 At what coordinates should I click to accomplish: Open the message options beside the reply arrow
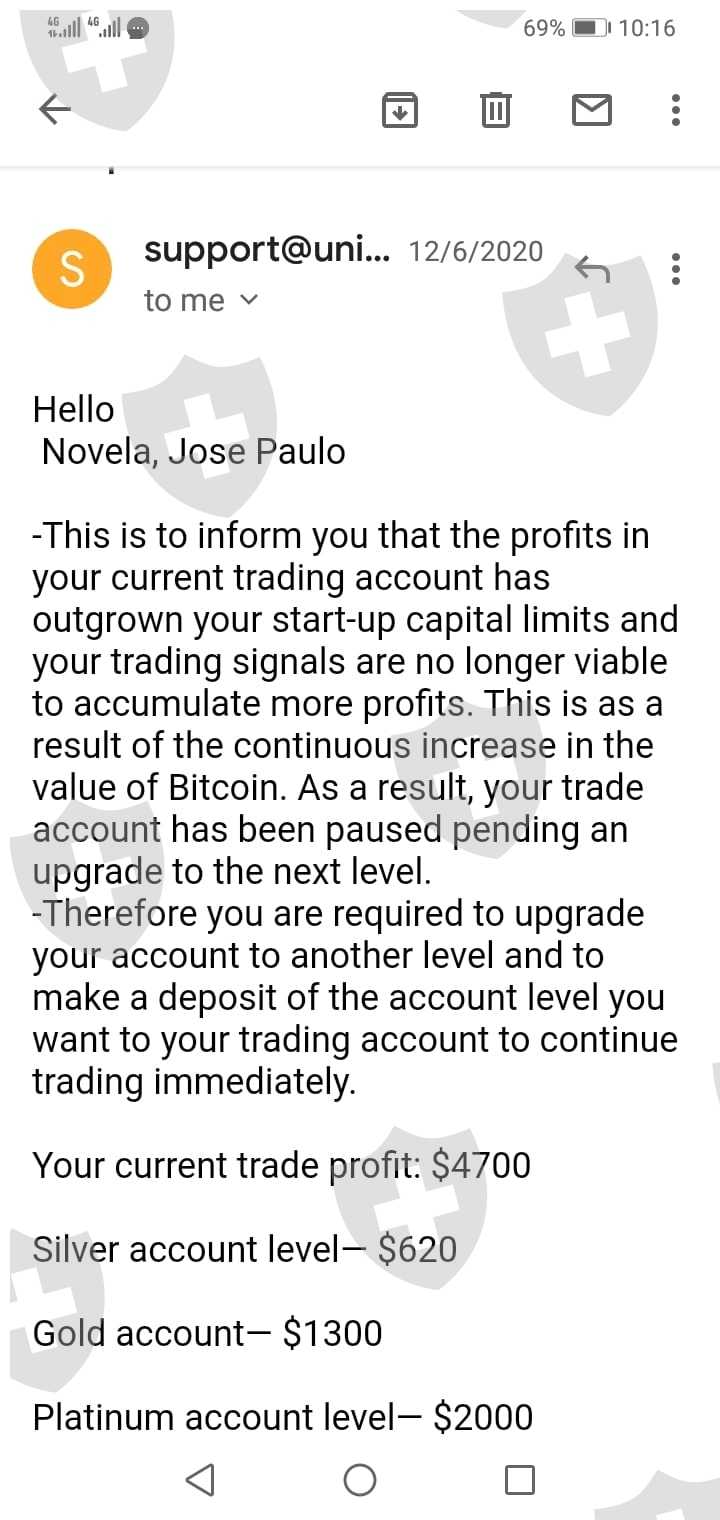(x=676, y=268)
